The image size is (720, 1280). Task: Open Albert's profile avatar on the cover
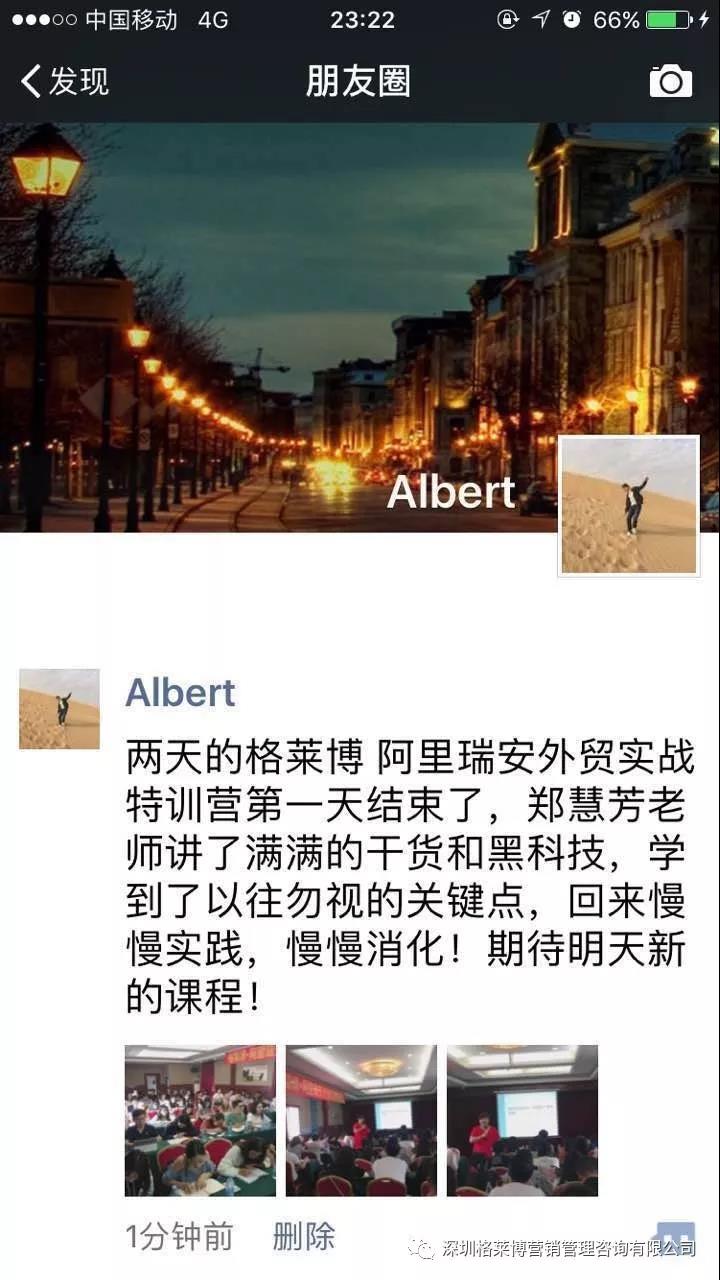[x=628, y=505]
